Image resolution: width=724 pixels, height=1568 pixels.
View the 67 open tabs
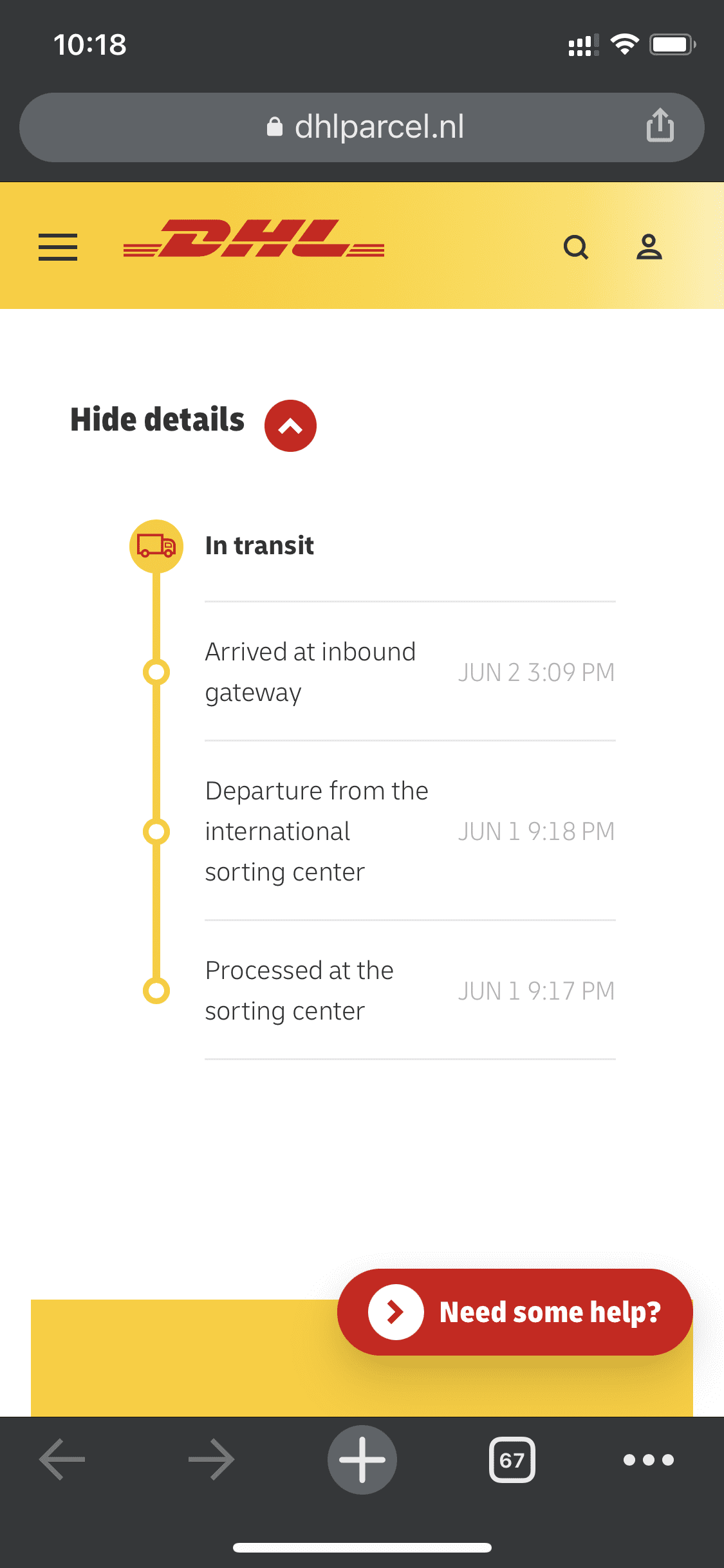click(512, 1460)
